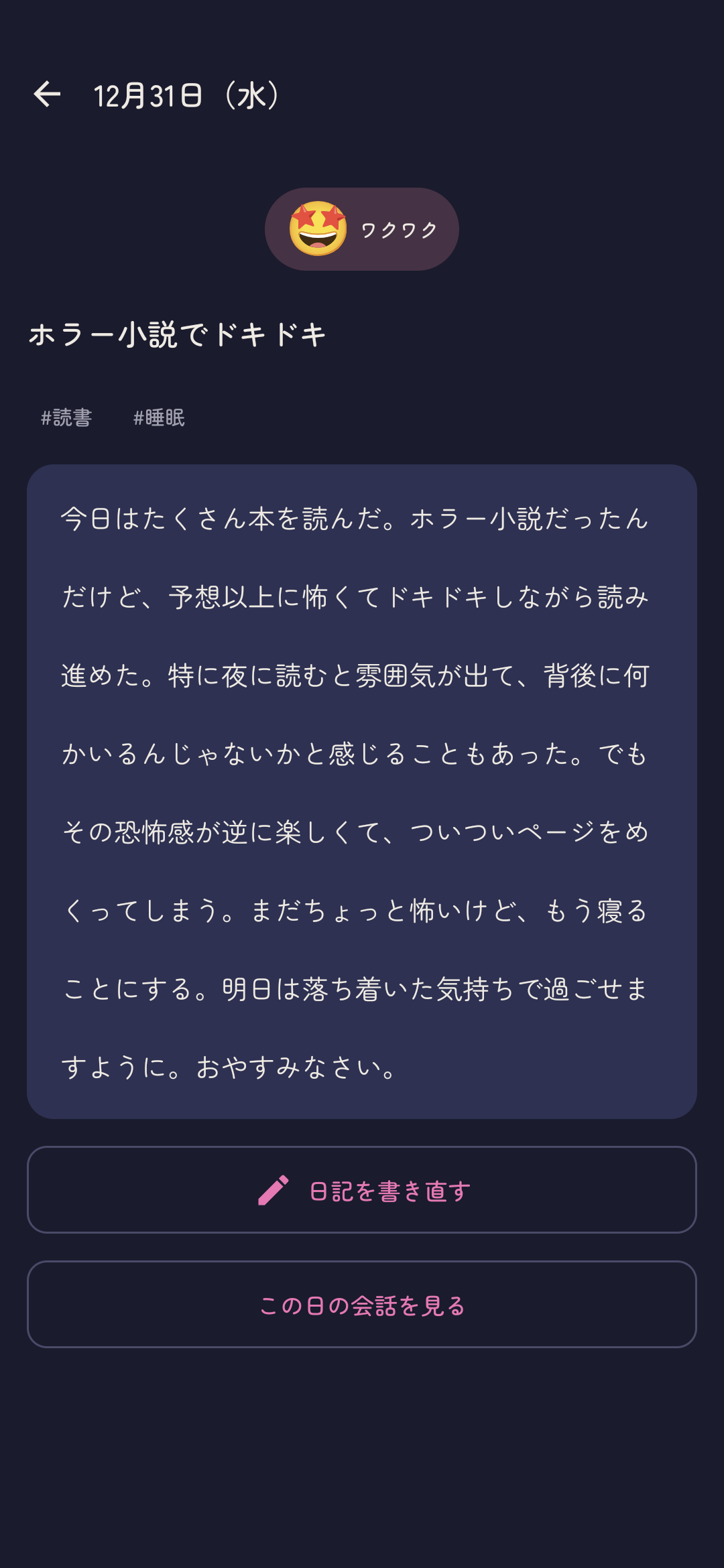Select the #睡眠 hashtag
Screen dimensions: 724x1568
(160, 419)
